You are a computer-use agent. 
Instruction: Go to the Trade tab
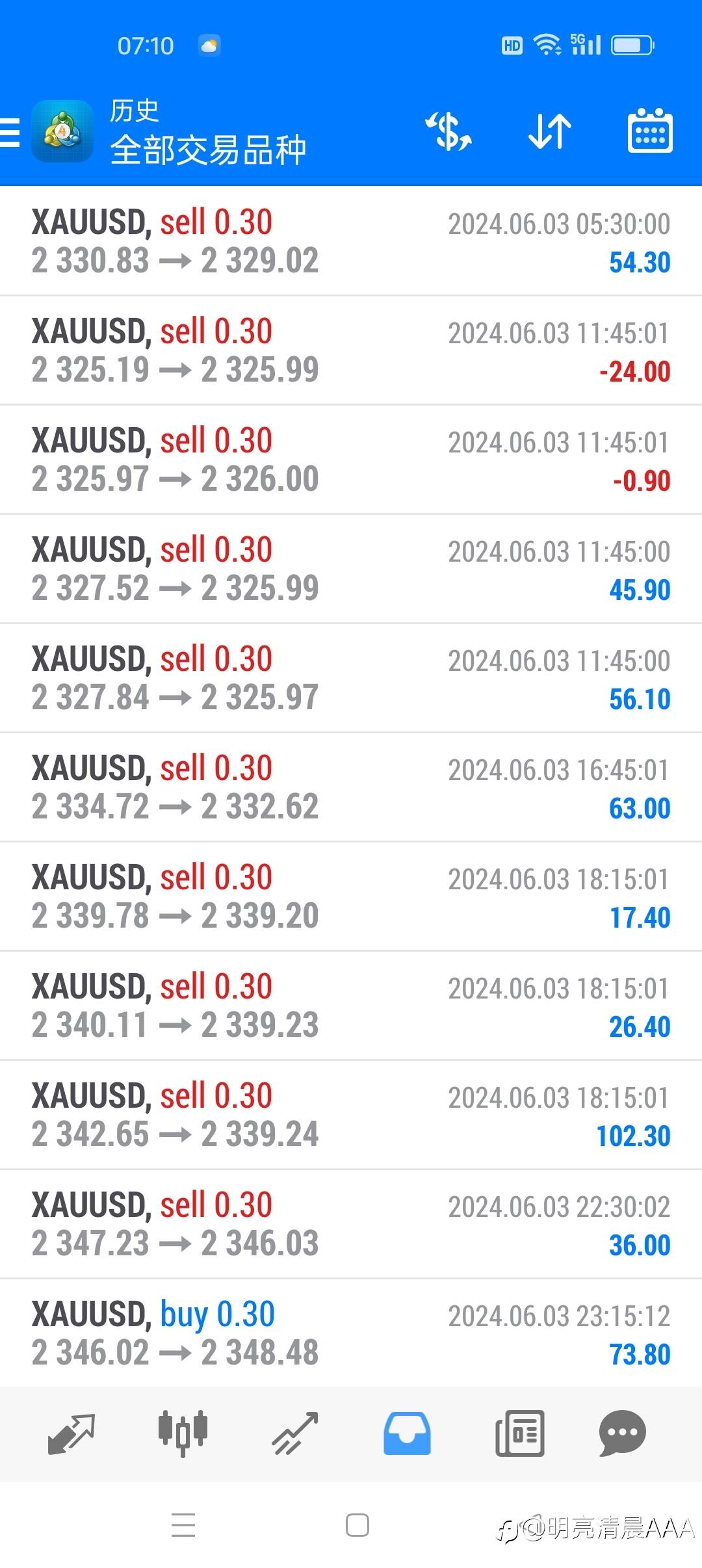click(295, 1433)
